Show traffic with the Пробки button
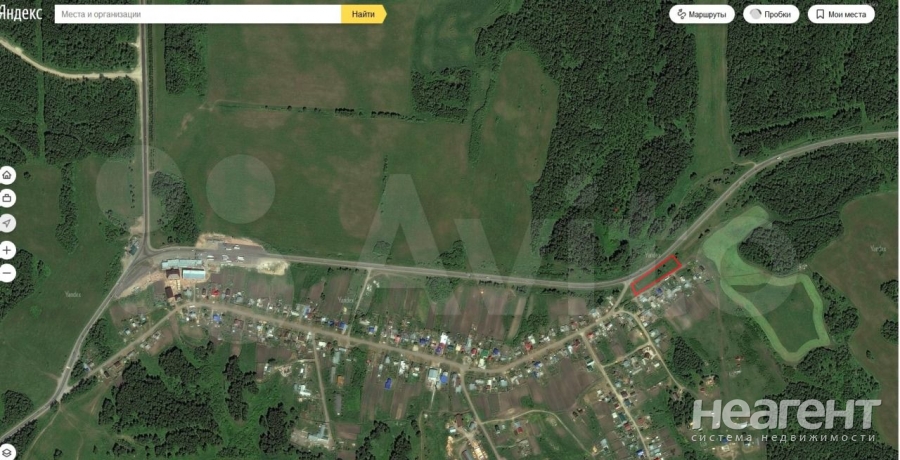This screenshot has height=460, width=900. coord(770,15)
